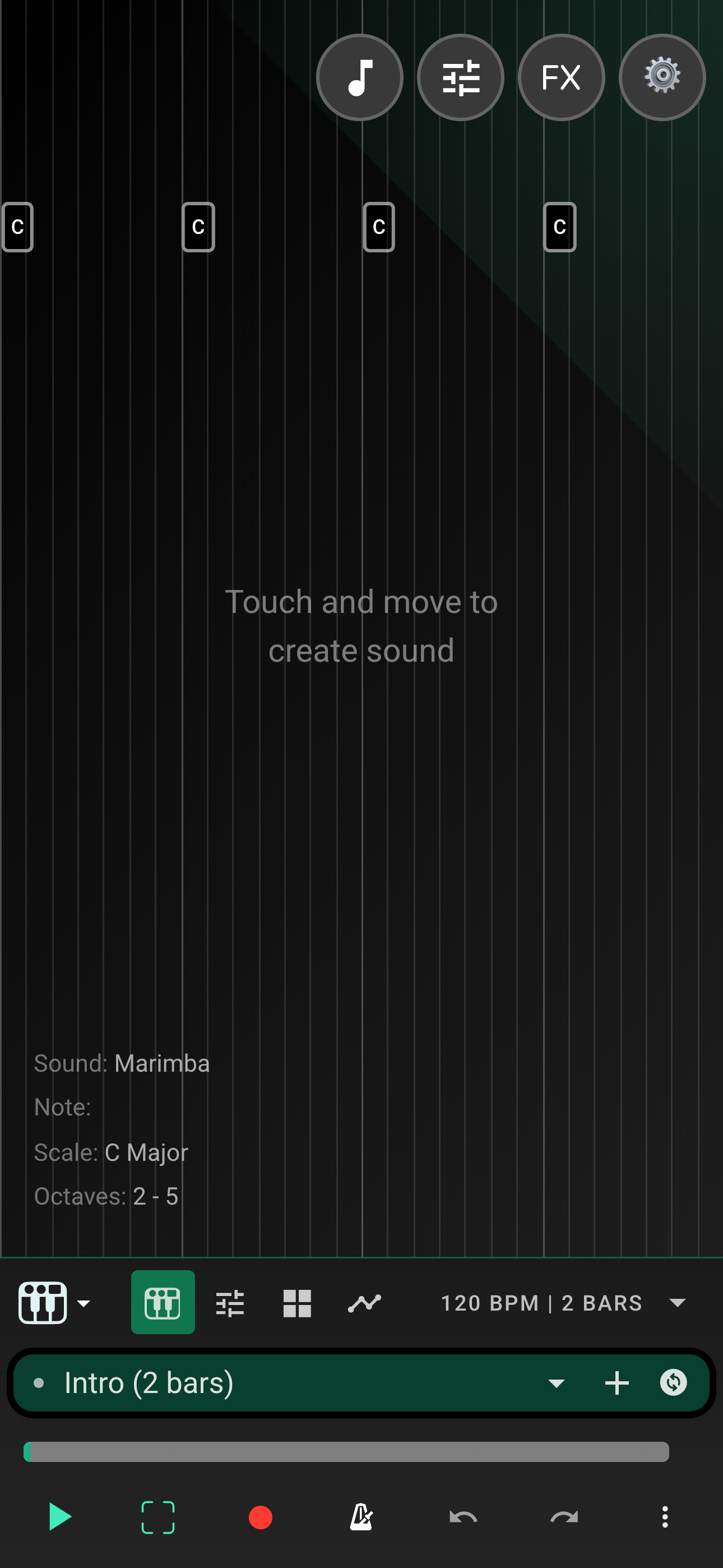Open the FX effects panel

pos(560,77)
